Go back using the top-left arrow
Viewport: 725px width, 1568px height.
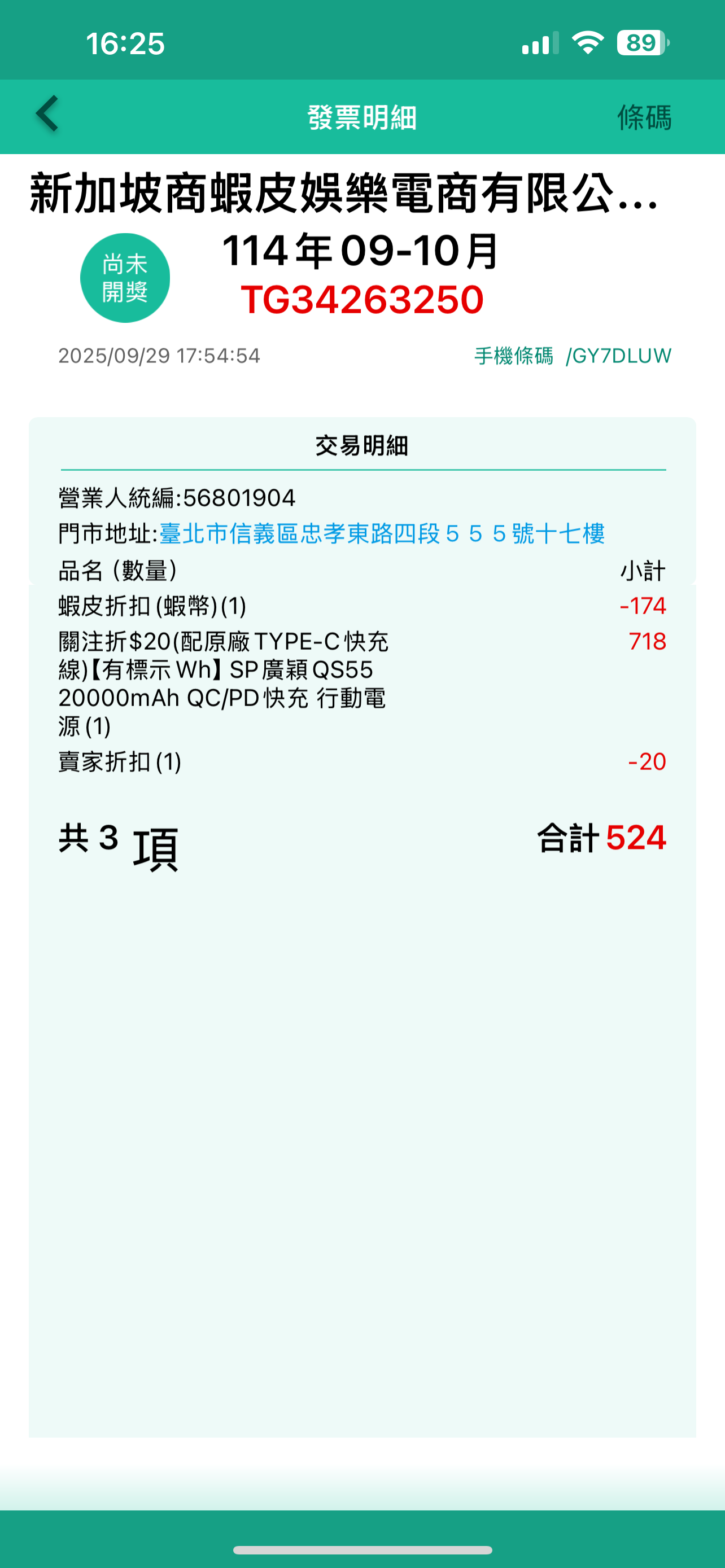pos(47,114)
